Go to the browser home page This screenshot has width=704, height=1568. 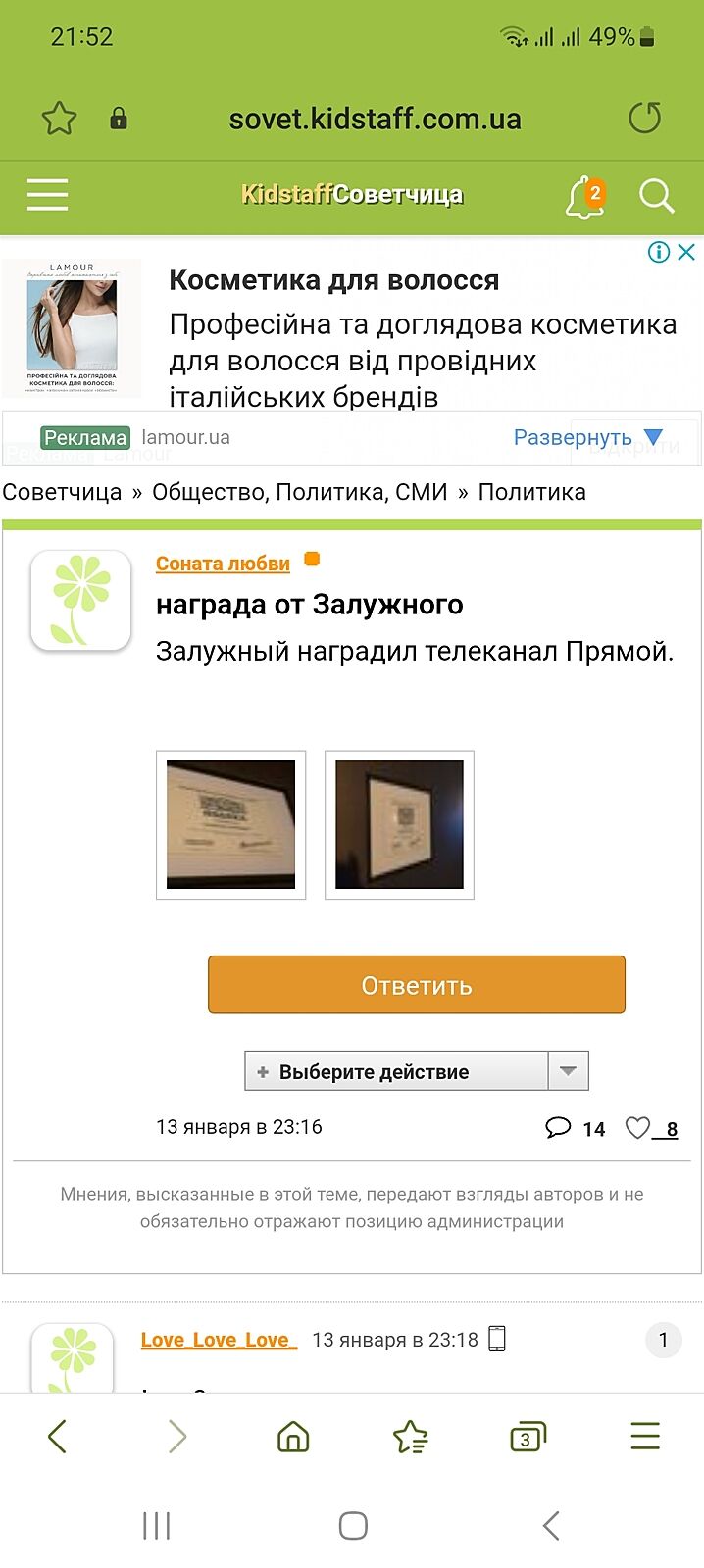[x=293, y=1438]
